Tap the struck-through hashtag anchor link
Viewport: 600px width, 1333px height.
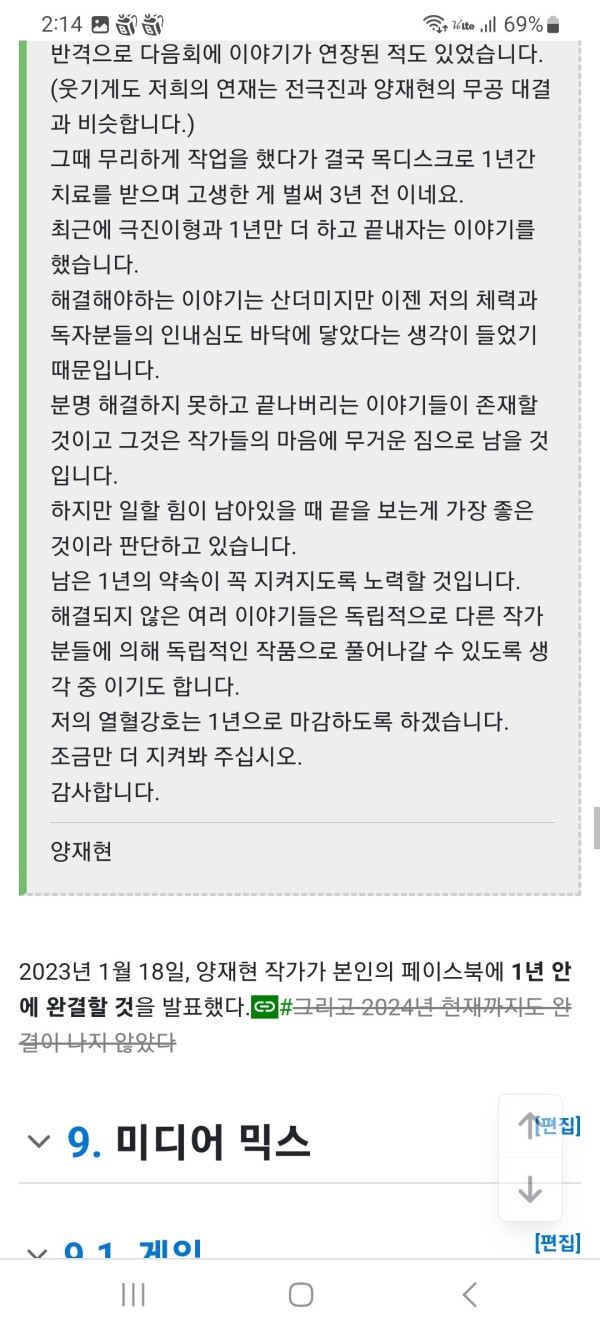click(x=285, y=1006)
